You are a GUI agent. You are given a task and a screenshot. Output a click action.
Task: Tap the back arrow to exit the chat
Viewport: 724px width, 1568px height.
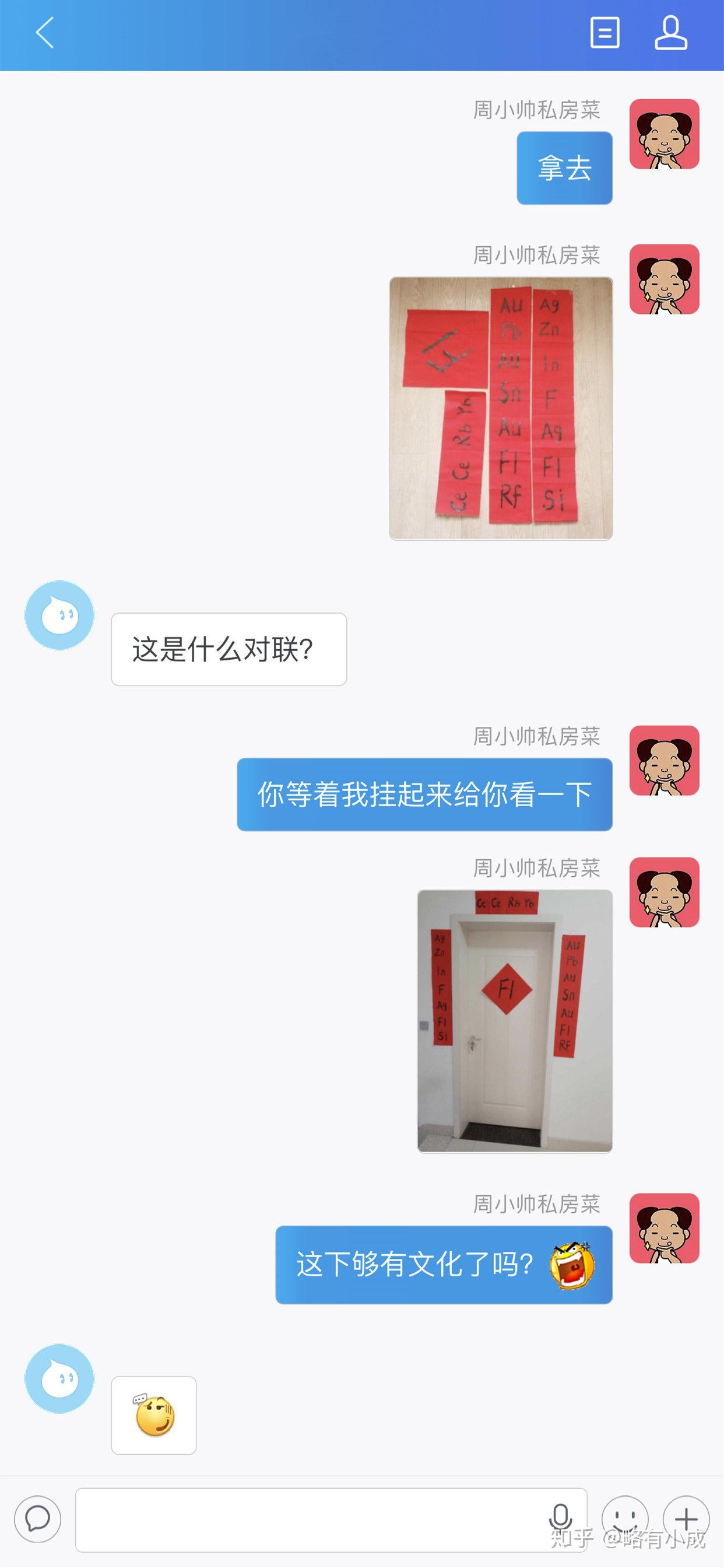pos(45,33)
